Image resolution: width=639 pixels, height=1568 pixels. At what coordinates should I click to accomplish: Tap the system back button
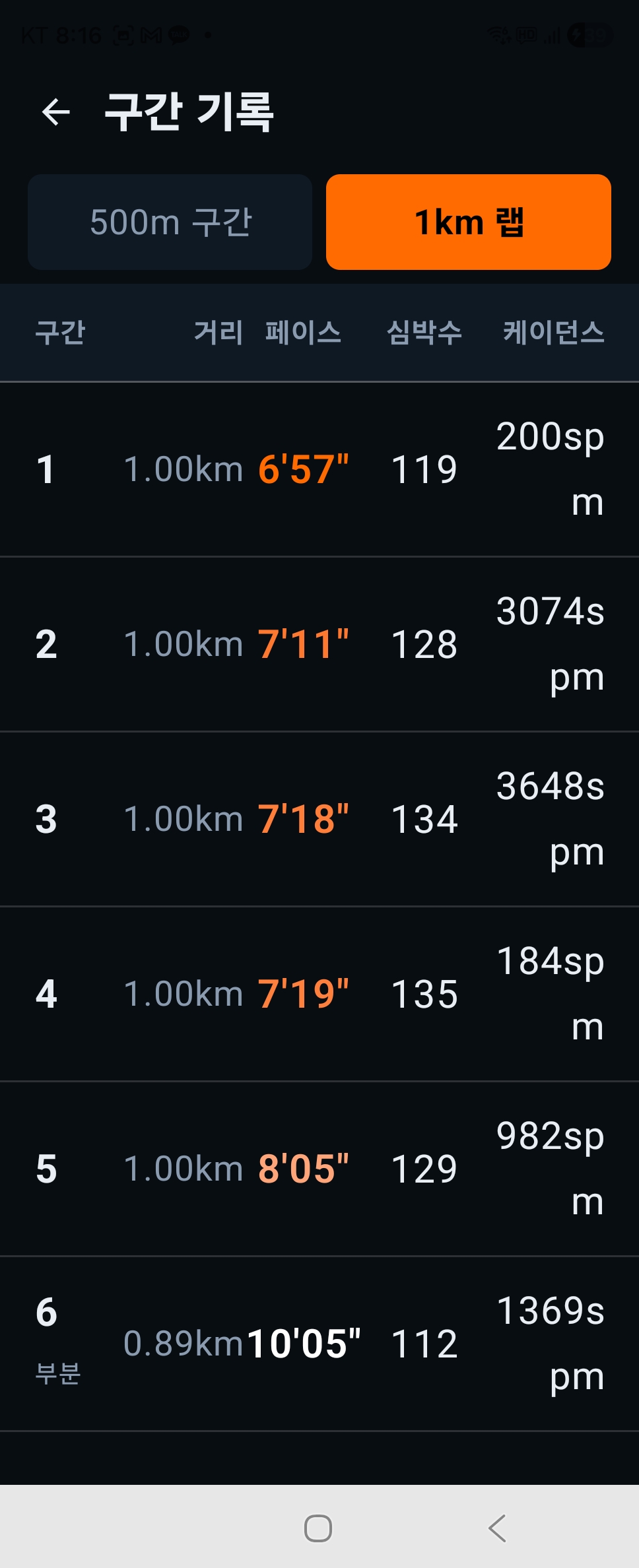497,1528
